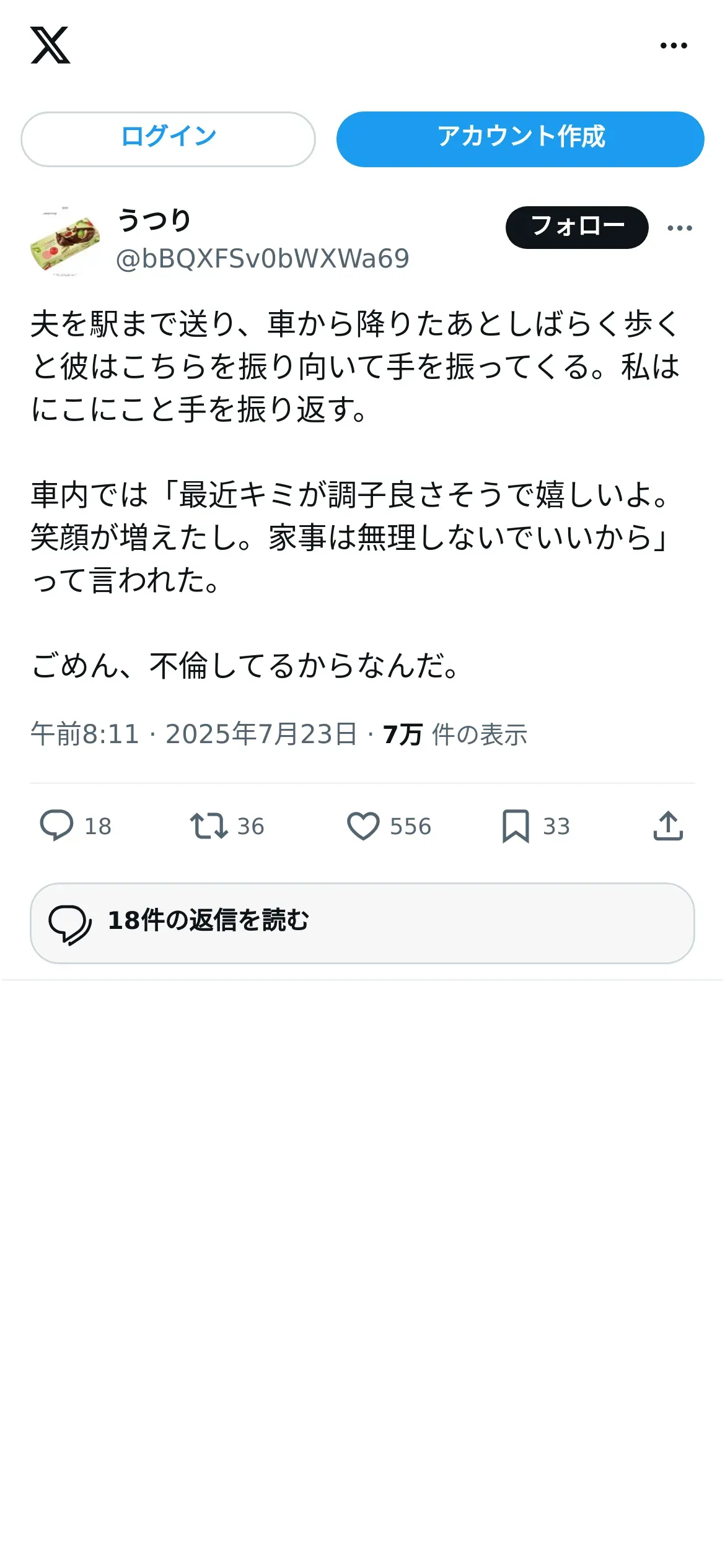Viewport: 725px width, 1568px height.
Task: Repost this tweet with the retweet icon
Action: click(209, 825)
